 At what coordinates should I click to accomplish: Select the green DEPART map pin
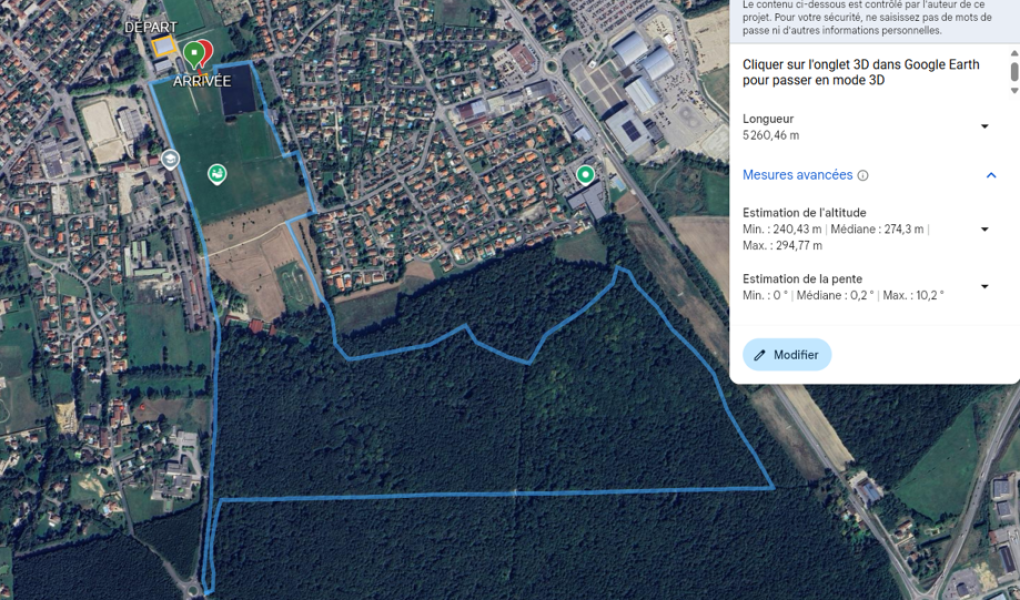tap(194, 52)
